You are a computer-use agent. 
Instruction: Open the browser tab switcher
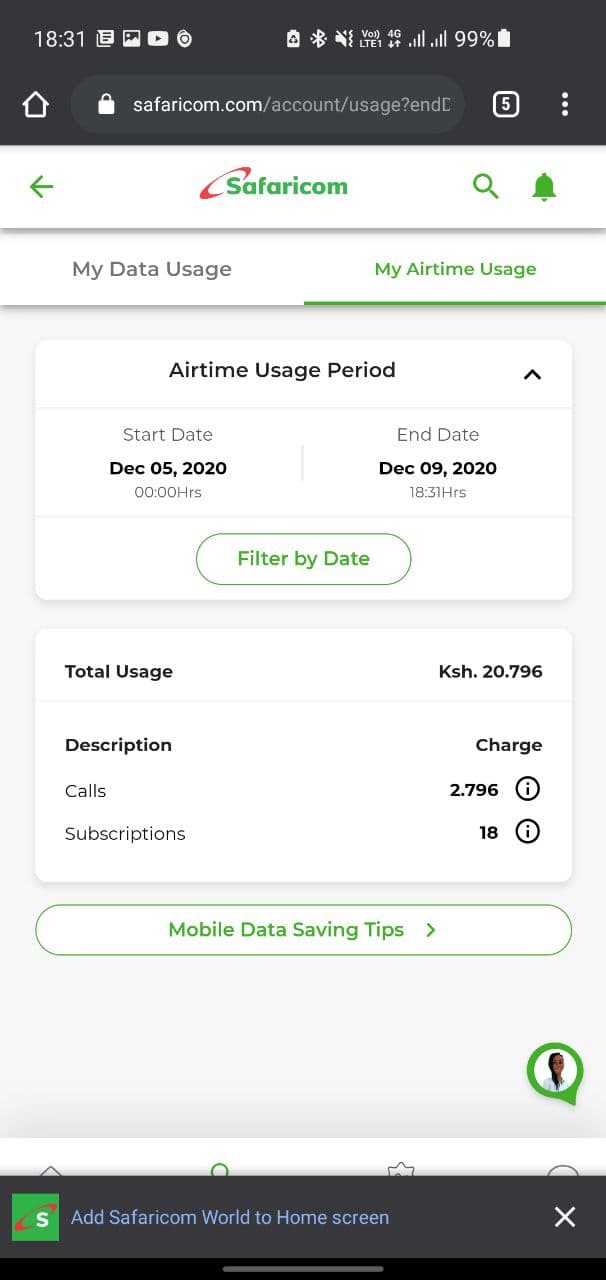coord(506,104)
